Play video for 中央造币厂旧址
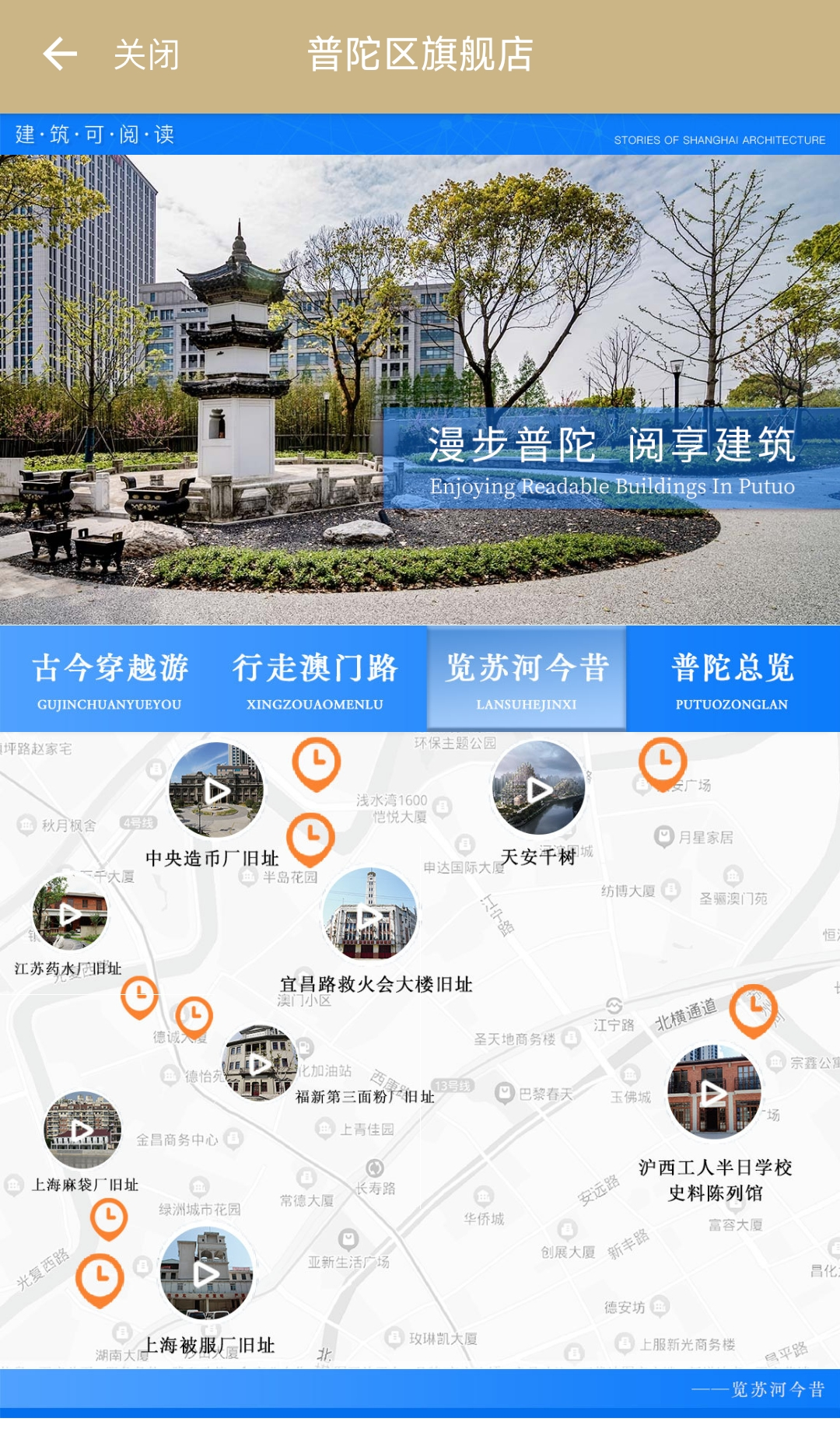 coord(217,791)
